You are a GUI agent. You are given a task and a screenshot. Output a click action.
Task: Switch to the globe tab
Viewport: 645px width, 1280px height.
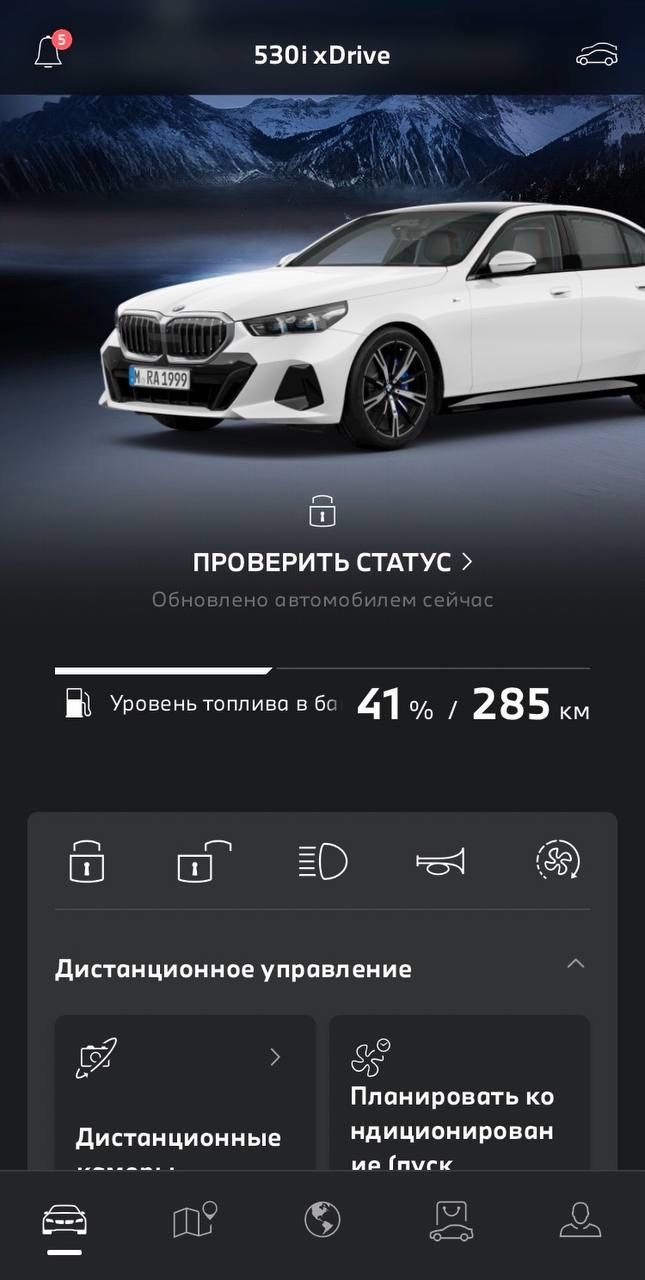coord(322,1220)
